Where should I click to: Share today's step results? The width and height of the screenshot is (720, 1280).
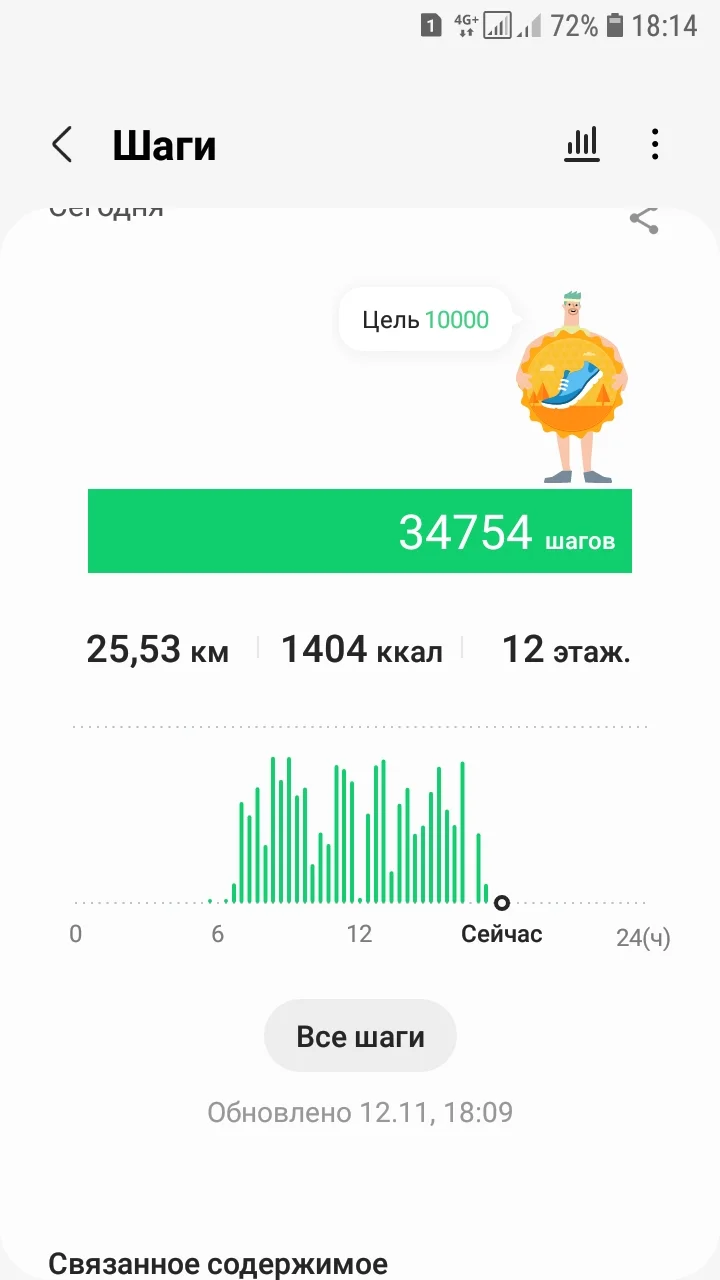tap(644, 220)
